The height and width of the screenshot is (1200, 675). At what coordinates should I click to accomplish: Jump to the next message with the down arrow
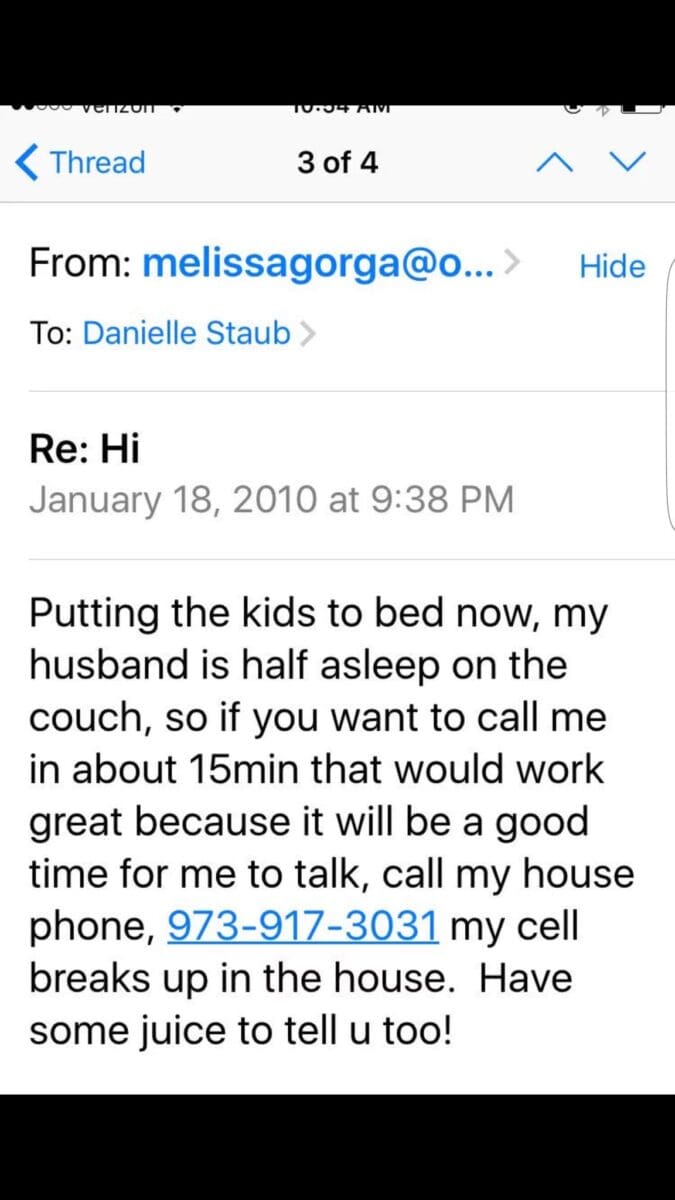(x=628, y=162)
